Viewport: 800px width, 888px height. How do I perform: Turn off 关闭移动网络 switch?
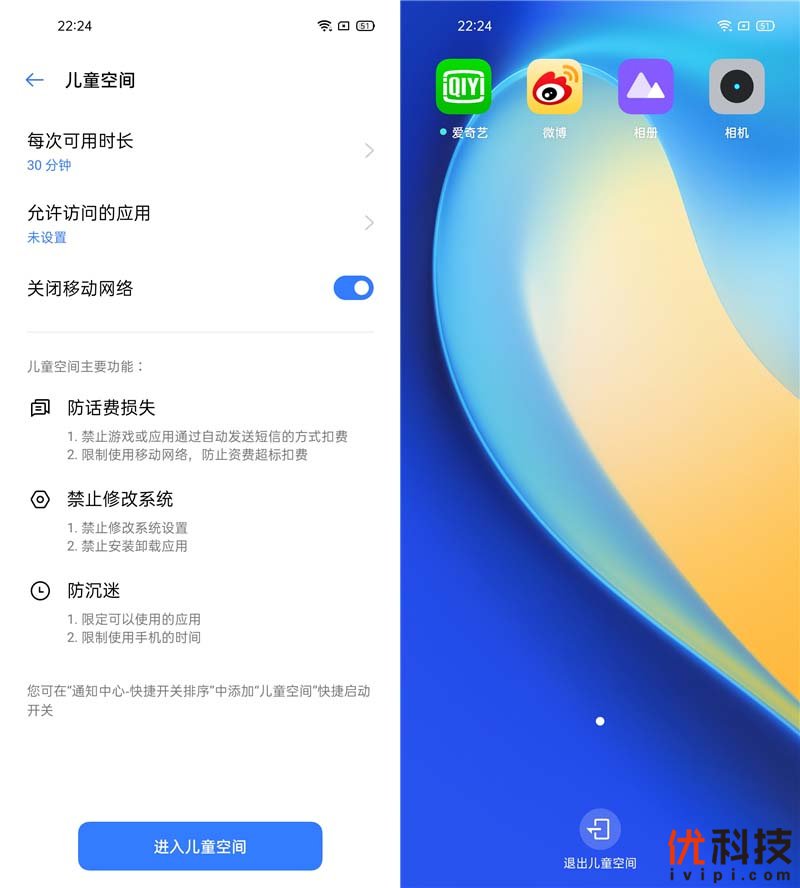[x=353, y=289]
